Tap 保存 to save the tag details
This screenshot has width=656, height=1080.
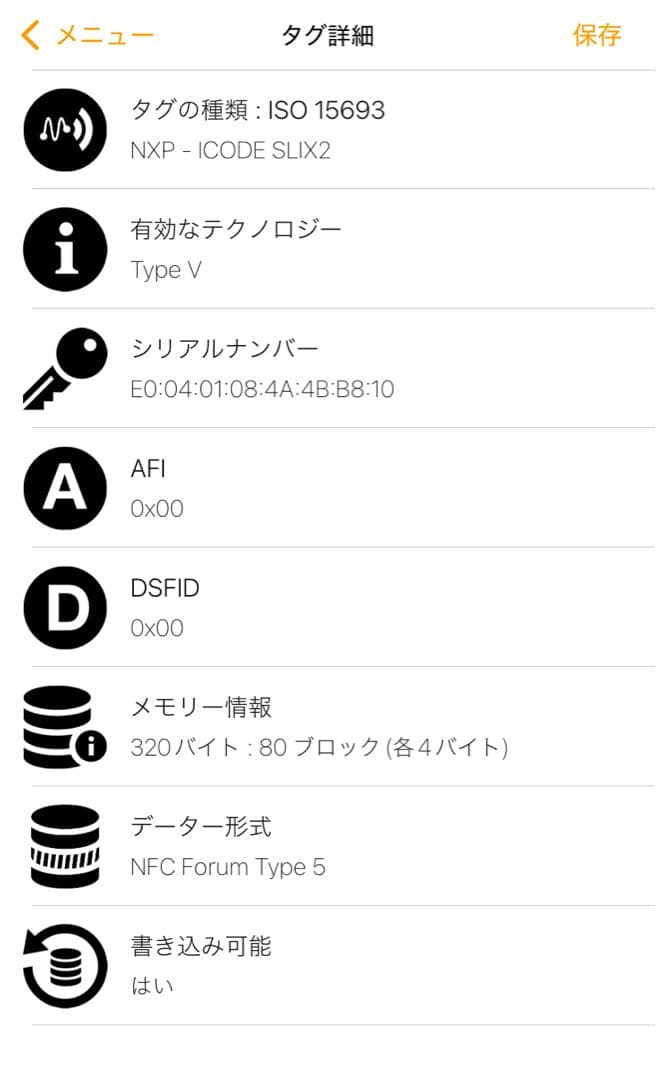click(597, 36)
